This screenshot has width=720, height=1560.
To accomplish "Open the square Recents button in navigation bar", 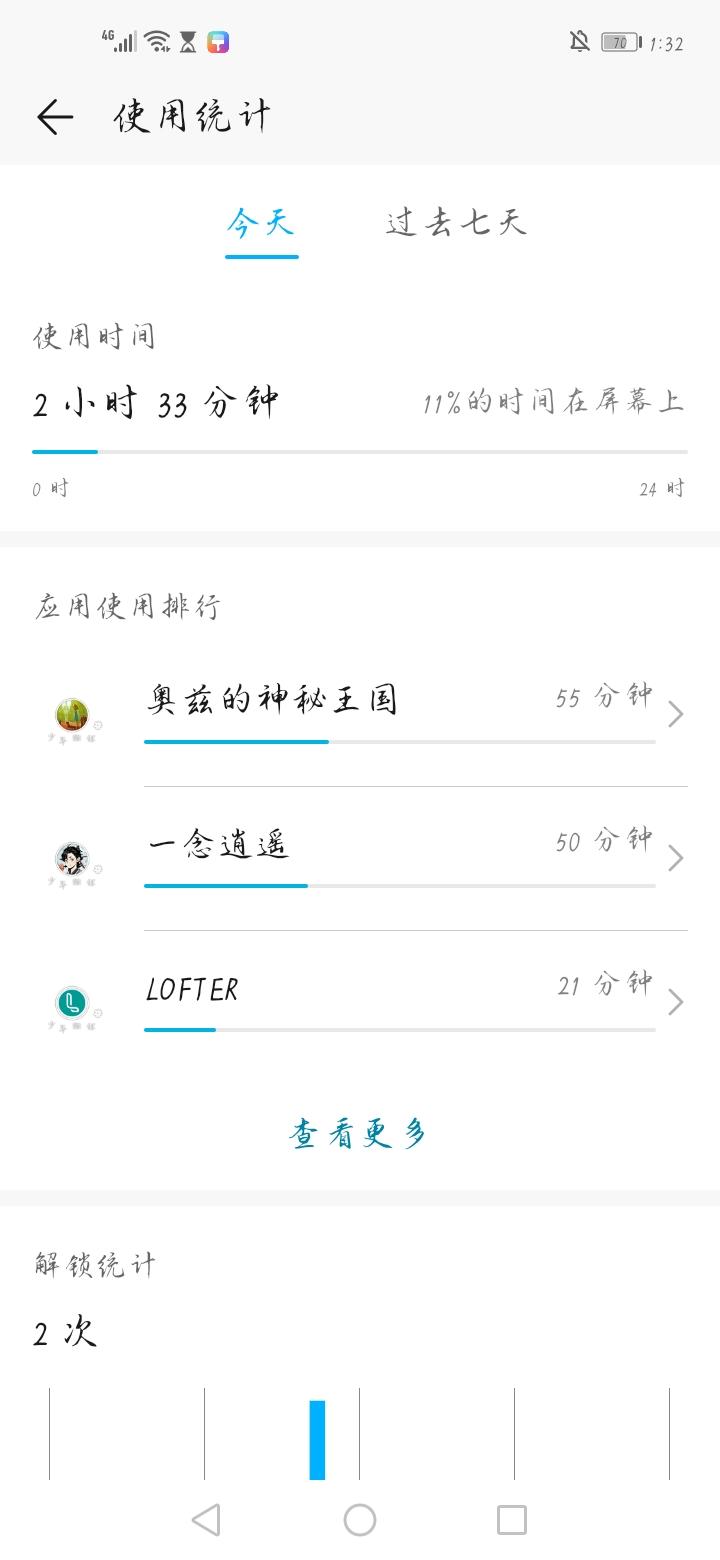I will point(511,1519).
